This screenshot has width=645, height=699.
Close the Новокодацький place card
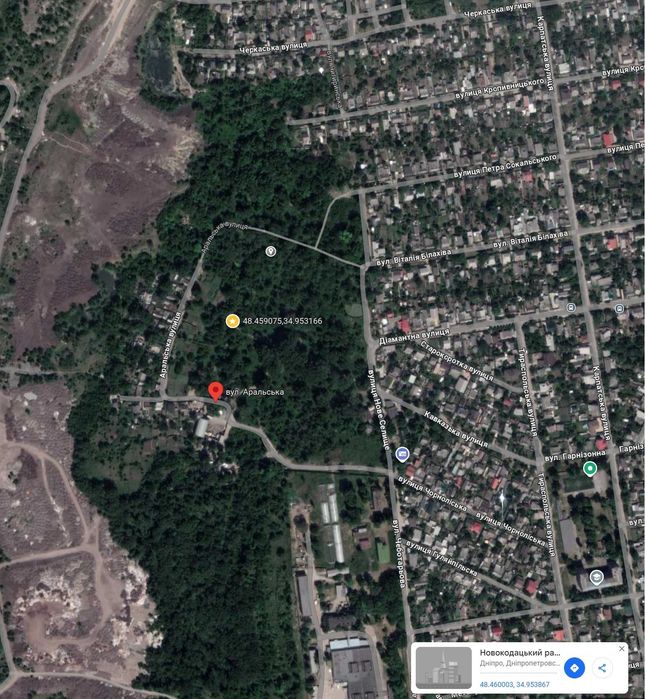click(621, 649)
